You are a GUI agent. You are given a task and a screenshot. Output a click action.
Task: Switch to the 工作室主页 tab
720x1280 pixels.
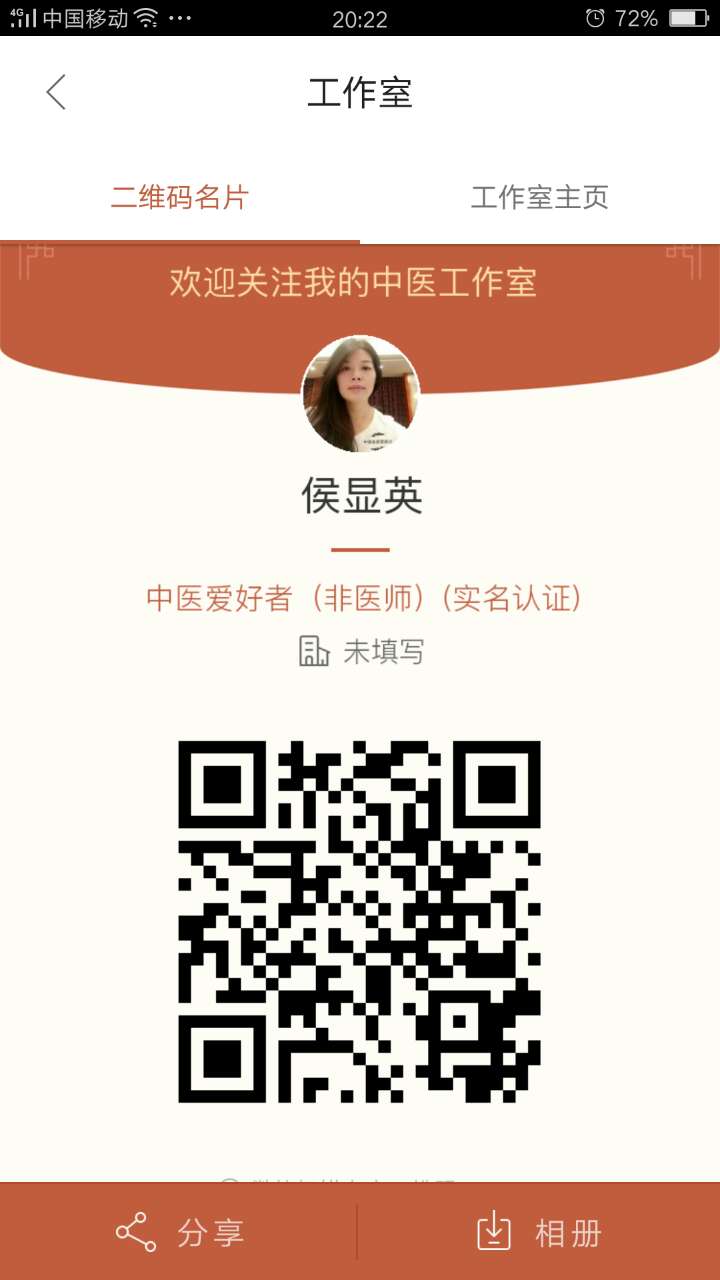point(540,198)
